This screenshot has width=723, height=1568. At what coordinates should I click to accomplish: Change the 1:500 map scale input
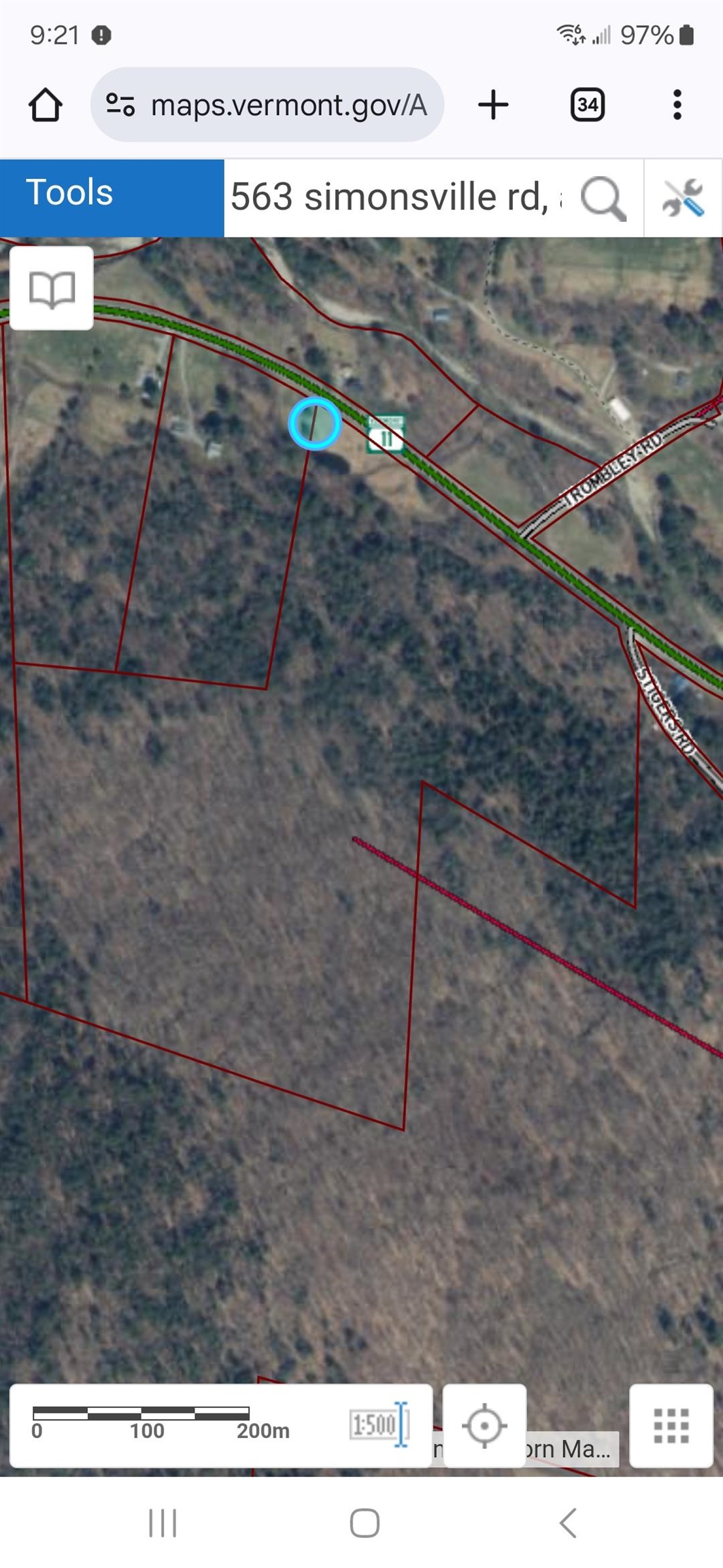click(373, 1424)
